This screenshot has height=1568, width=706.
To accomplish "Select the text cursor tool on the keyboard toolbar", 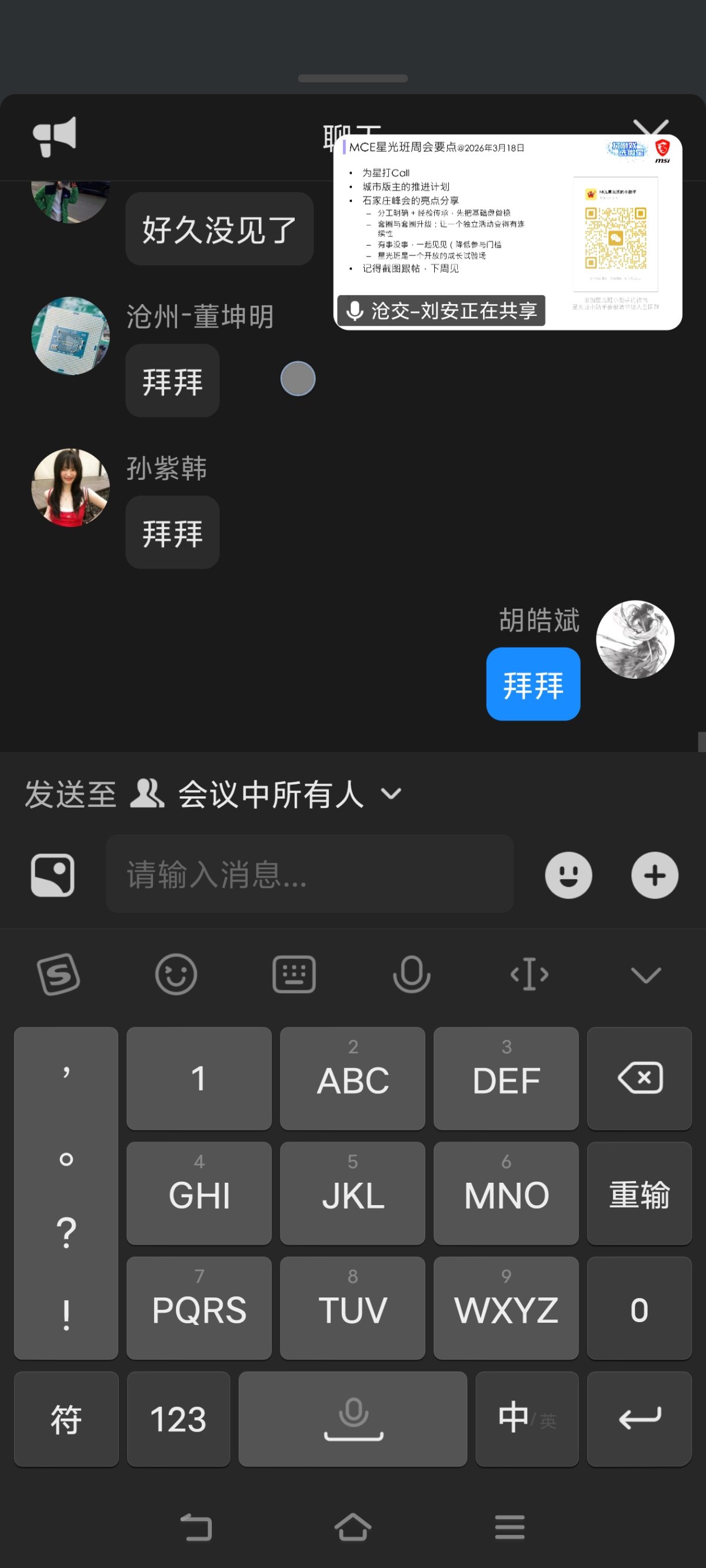I will point(529,974).
